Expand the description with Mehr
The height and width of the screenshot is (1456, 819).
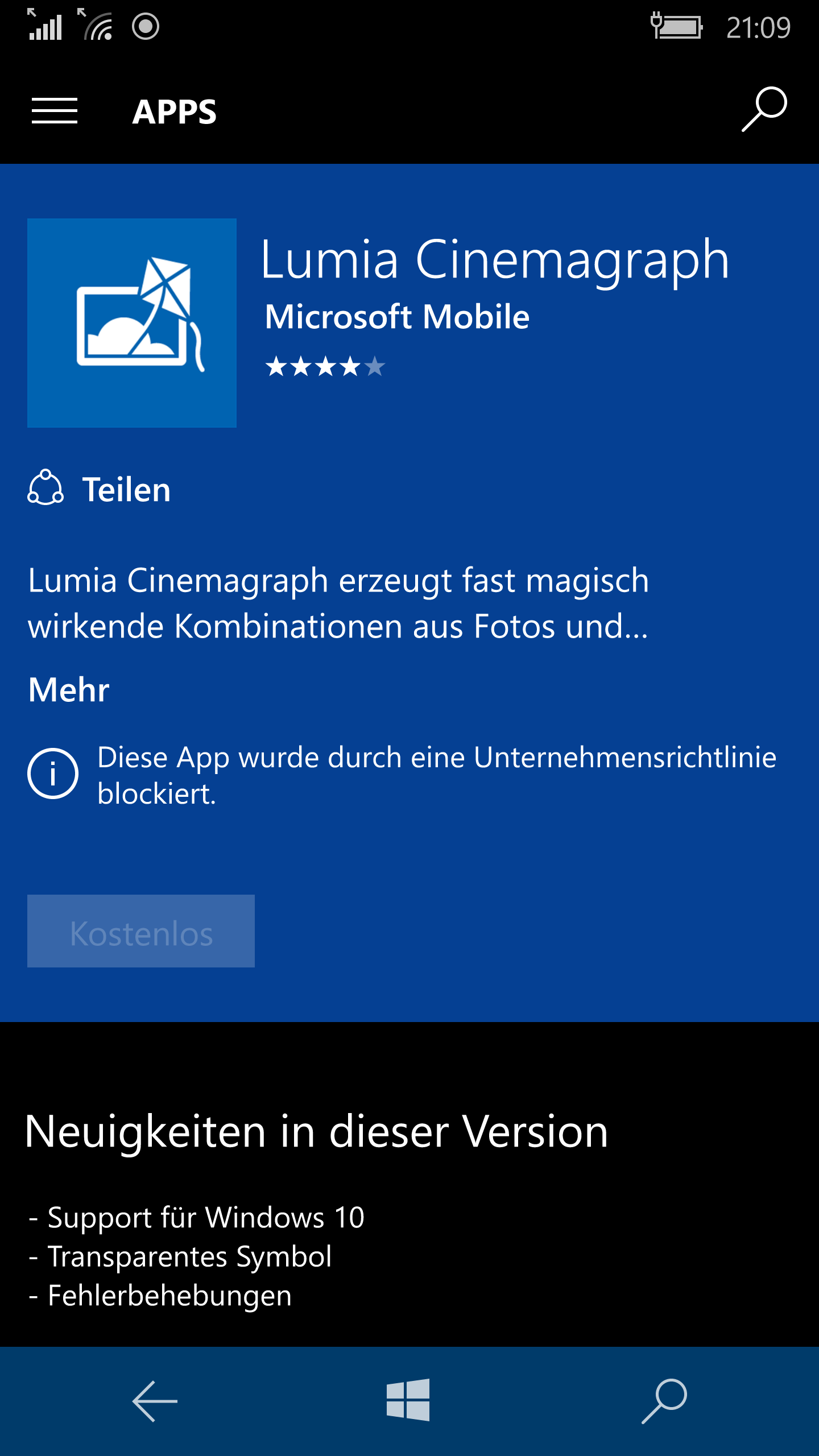[x=69, y=690]
